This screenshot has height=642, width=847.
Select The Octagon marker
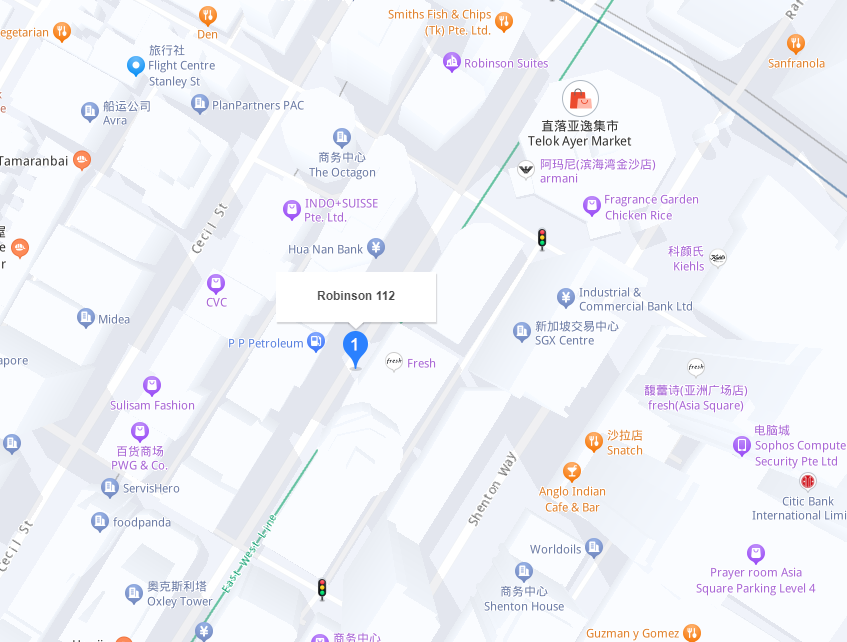coord(342,137)
